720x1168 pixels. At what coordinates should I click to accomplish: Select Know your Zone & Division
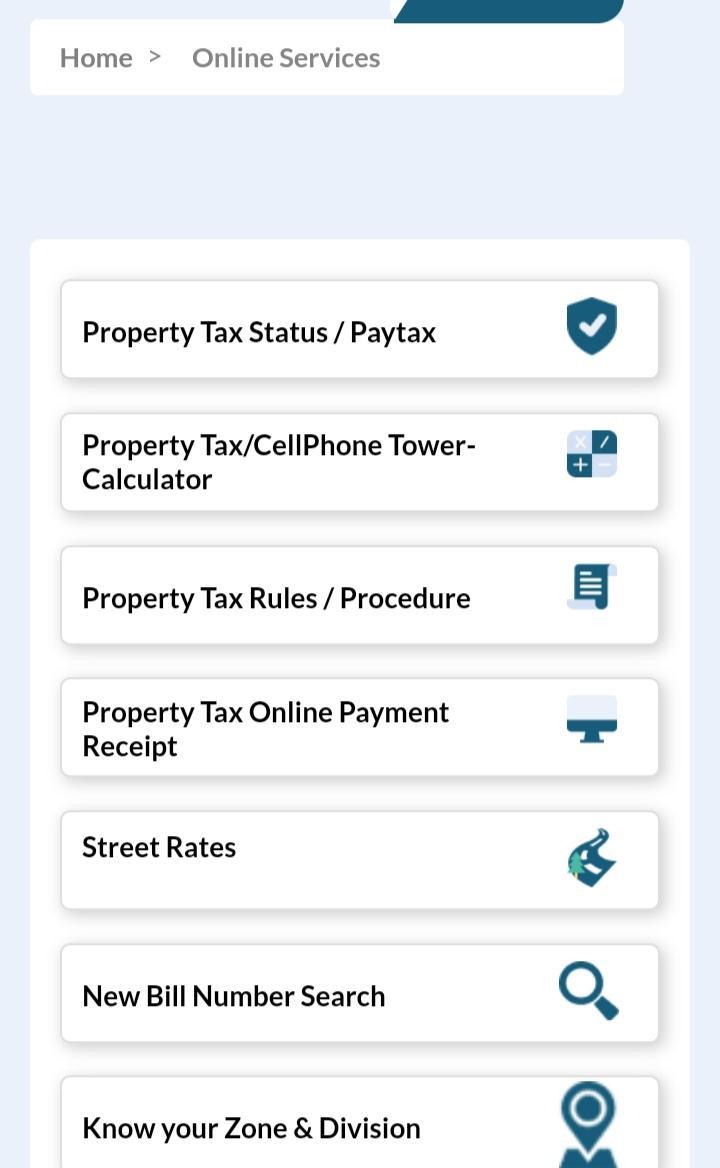pos(360,1123)
